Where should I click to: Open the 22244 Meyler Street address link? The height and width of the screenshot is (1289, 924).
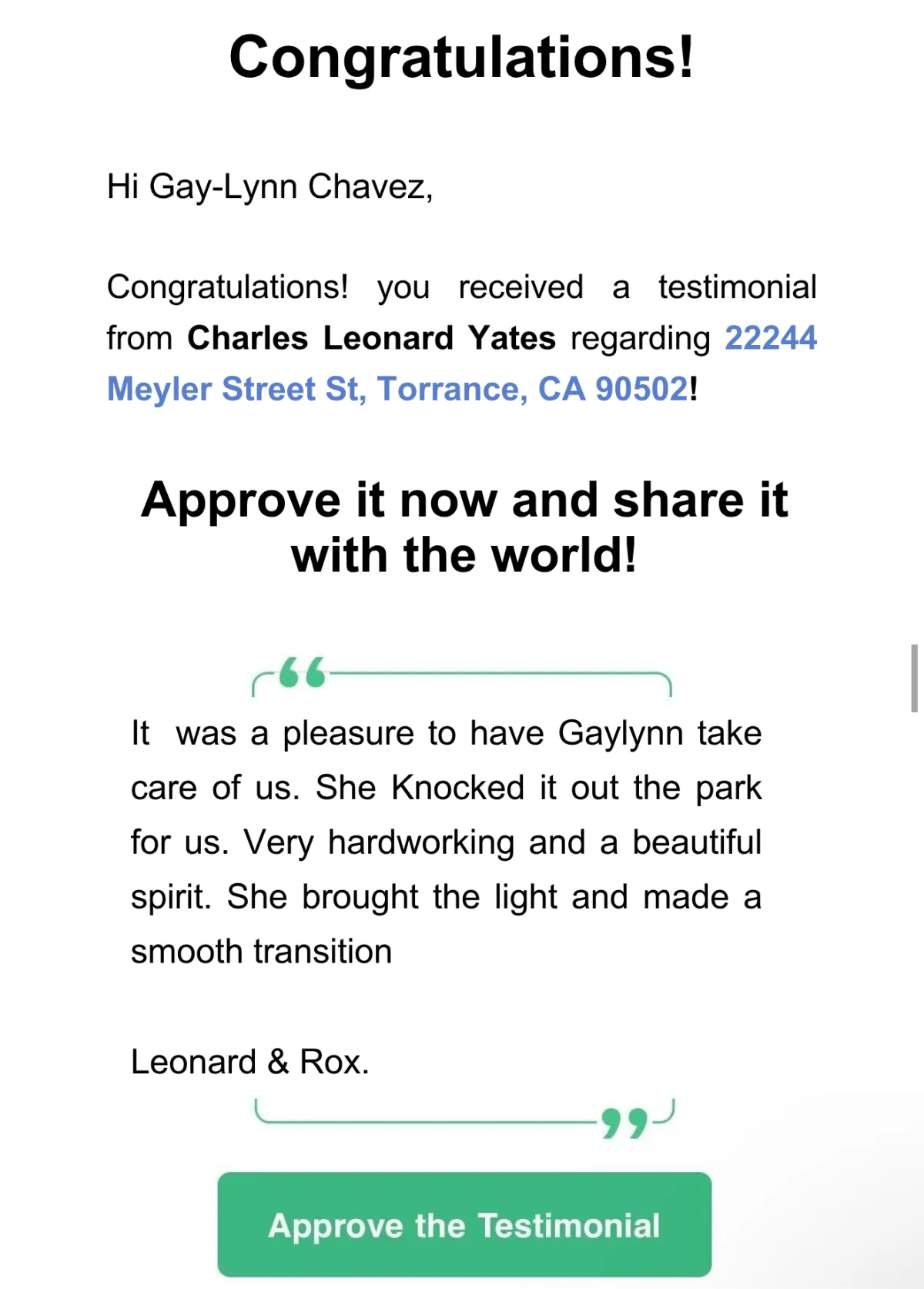[397, 389]
